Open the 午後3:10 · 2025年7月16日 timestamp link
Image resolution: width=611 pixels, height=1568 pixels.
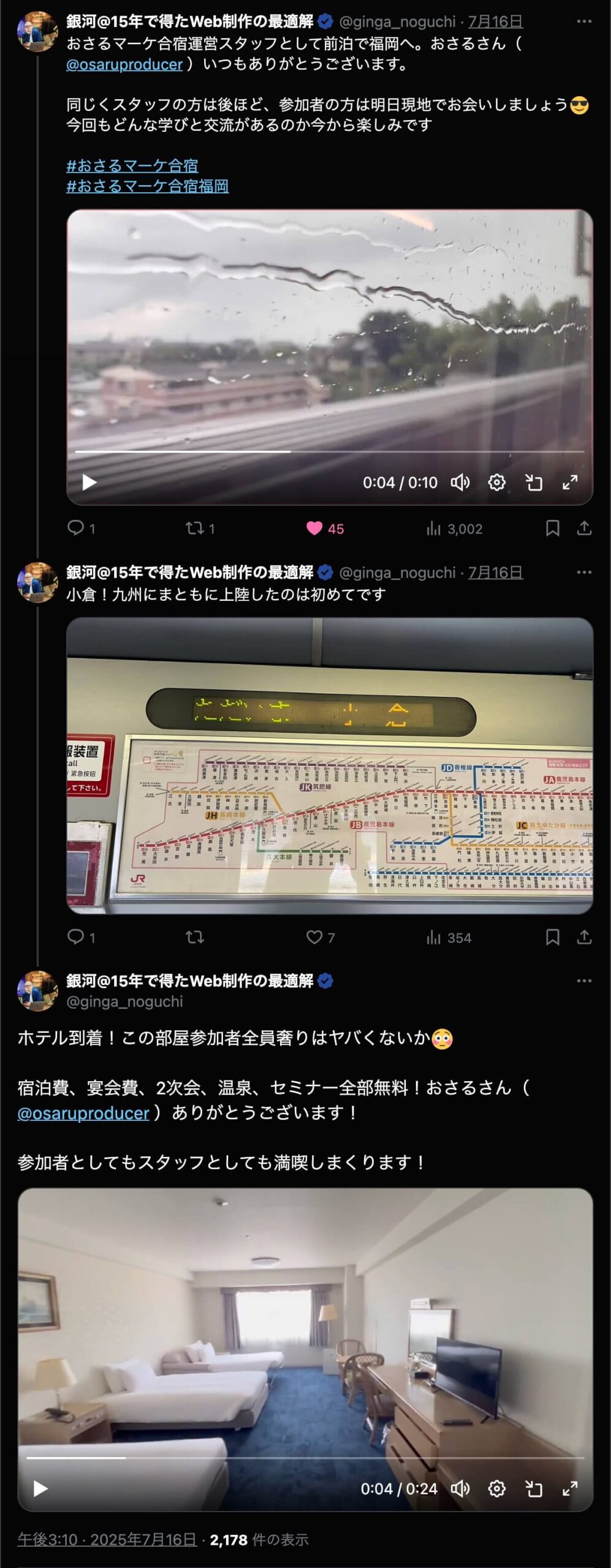[x=107, y=1540]
